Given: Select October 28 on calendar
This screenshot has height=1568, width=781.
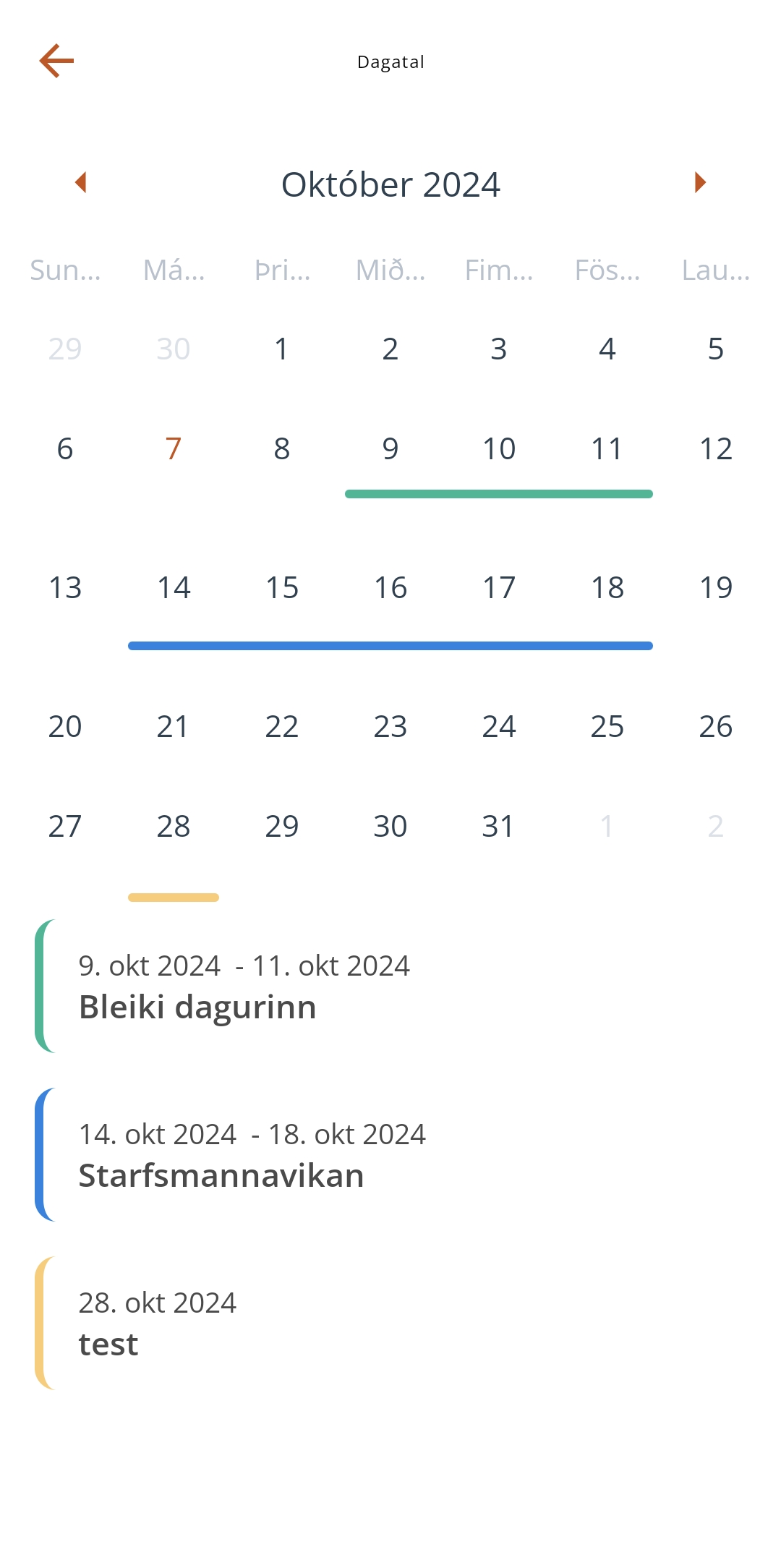Looking at the screenshot, I should coord(174,827).
